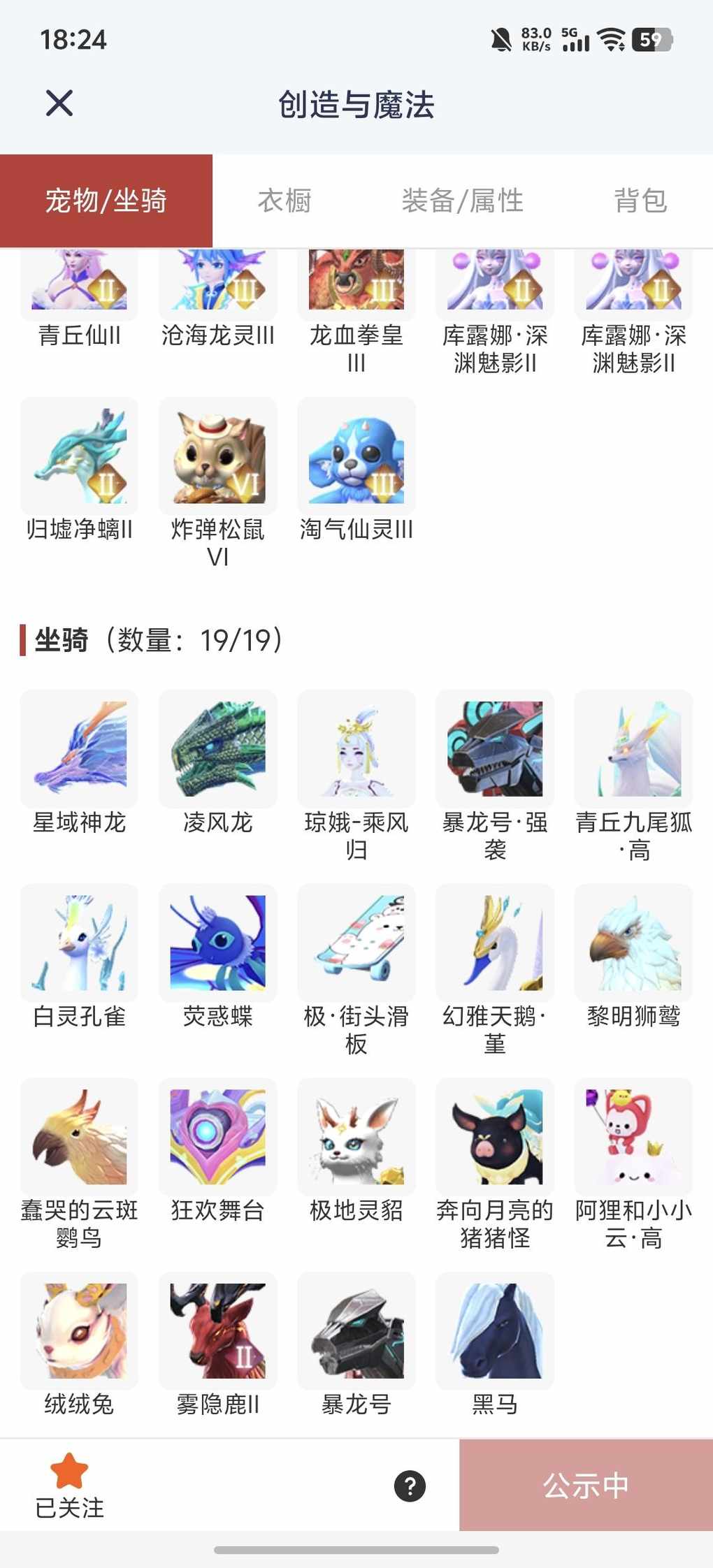
Task: Close the 创造与魔法 page
Action: coord(59,103)
